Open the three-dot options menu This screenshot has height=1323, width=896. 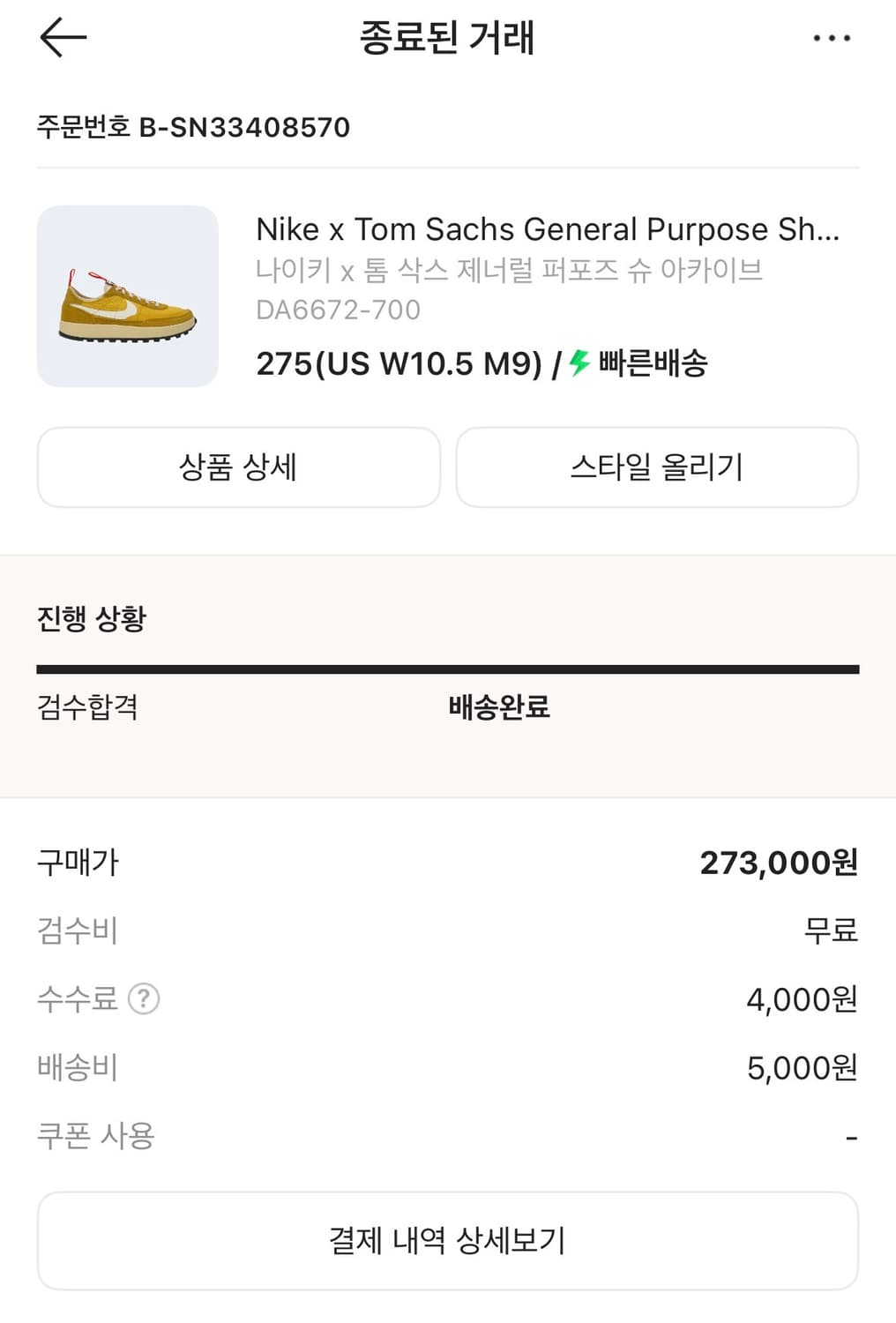(830, 37)
